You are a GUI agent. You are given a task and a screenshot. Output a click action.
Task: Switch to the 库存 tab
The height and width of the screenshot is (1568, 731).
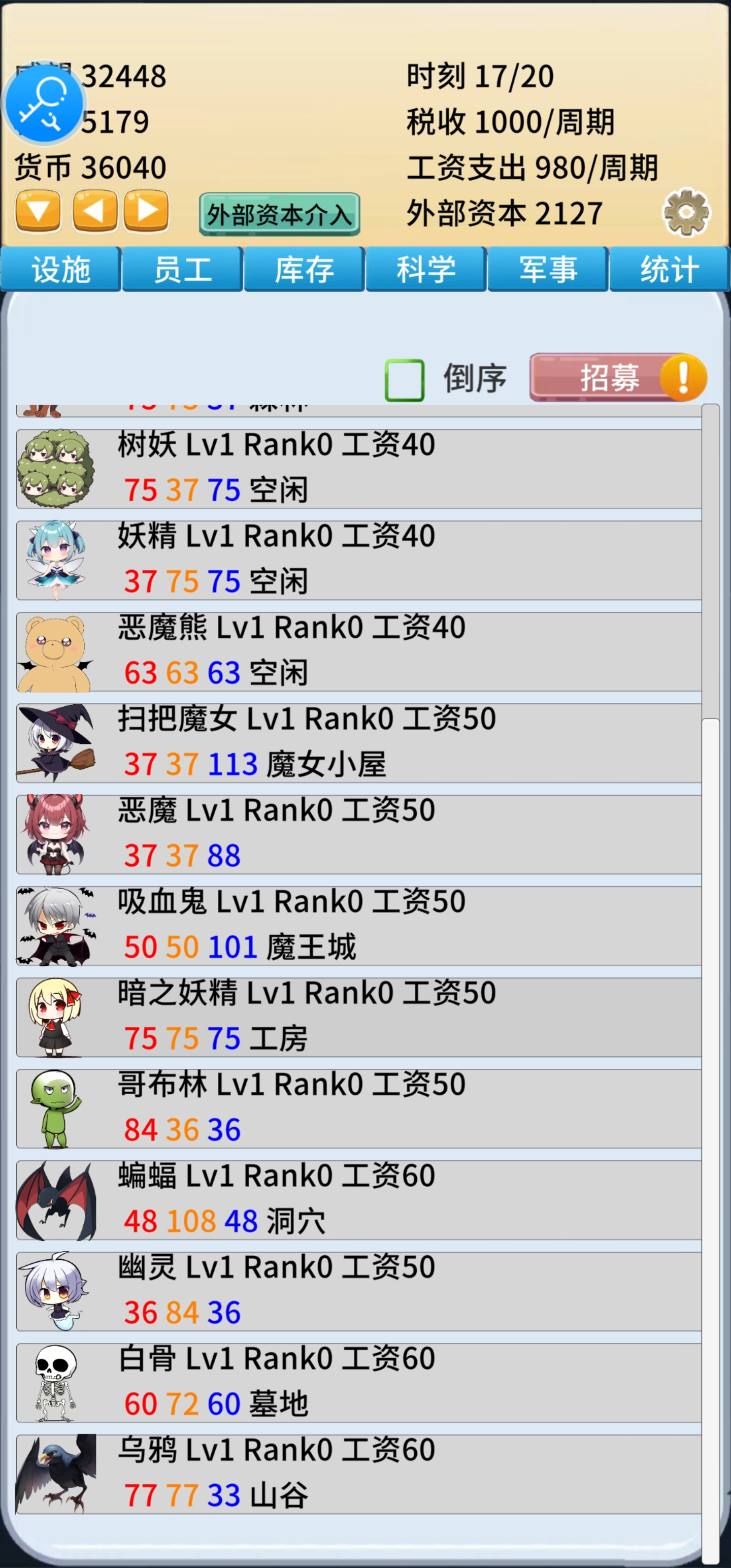tap(305, 270)
